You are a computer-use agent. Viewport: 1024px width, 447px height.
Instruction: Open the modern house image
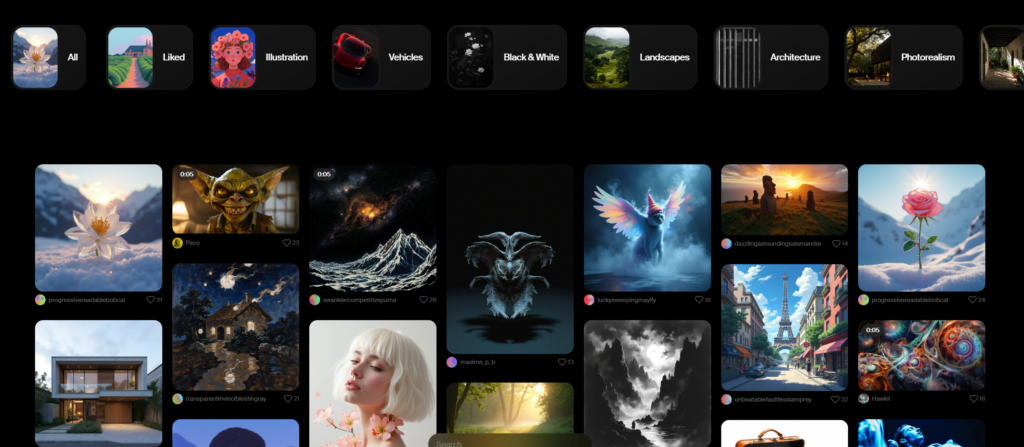coord(98,382)
